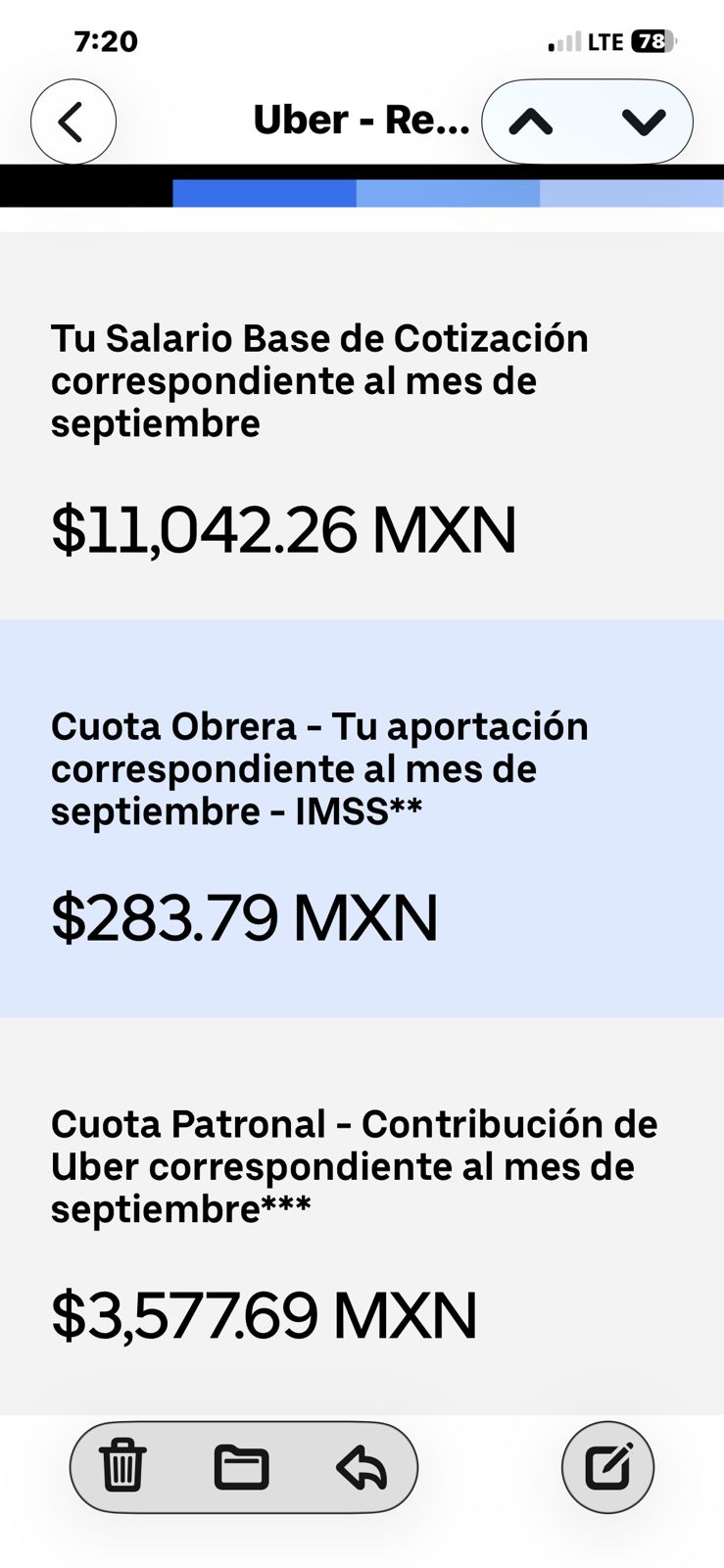Image resolution: width=724 pixels, height=1568 pixels.
Task: Go back to the mailbox list
Action: click(72, 122)
